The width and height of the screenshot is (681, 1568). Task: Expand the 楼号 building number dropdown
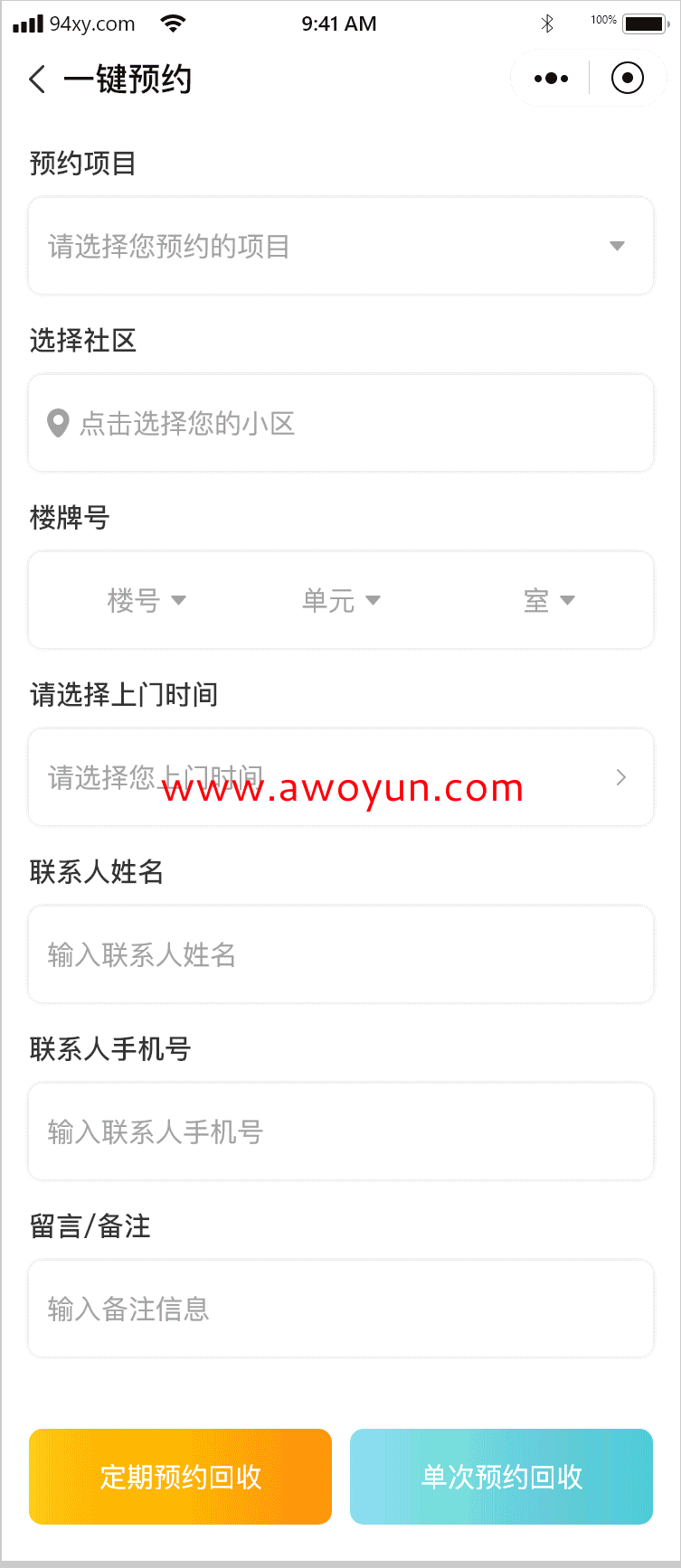[147, 600]
